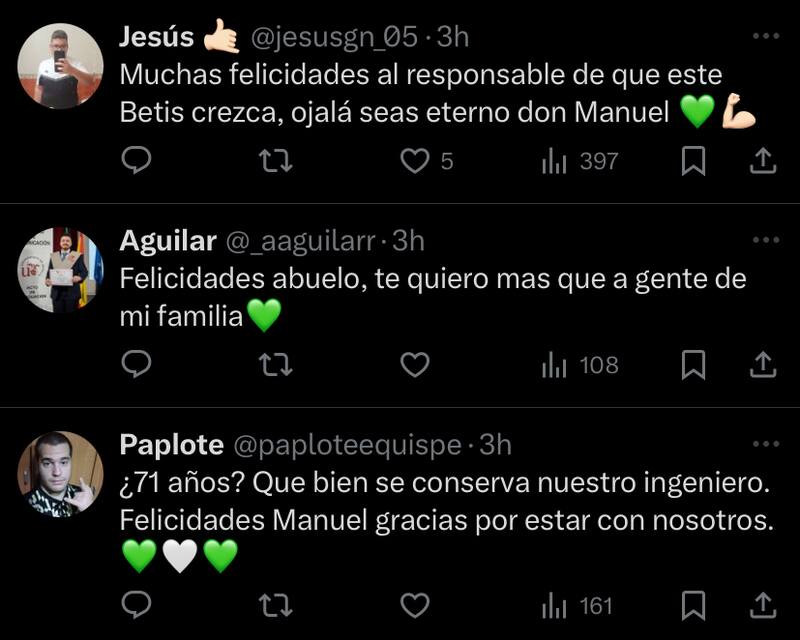Open overflow menu on Aguilar's tweet

(765, 240)
